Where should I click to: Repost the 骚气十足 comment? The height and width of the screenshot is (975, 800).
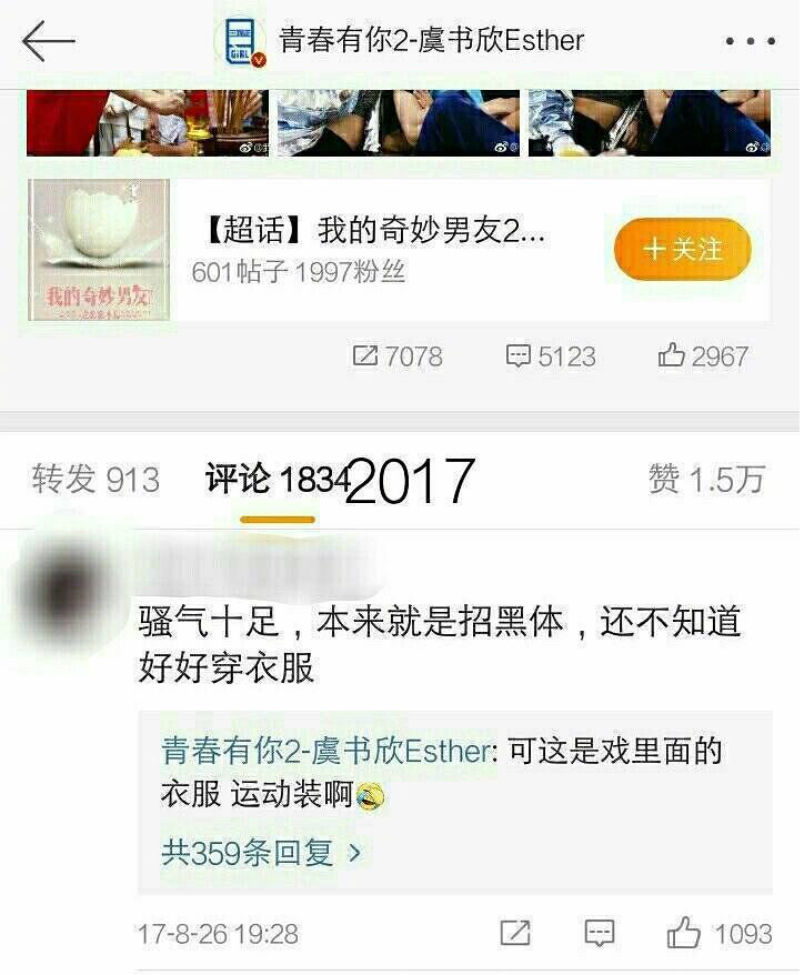[x=515, y=934]
